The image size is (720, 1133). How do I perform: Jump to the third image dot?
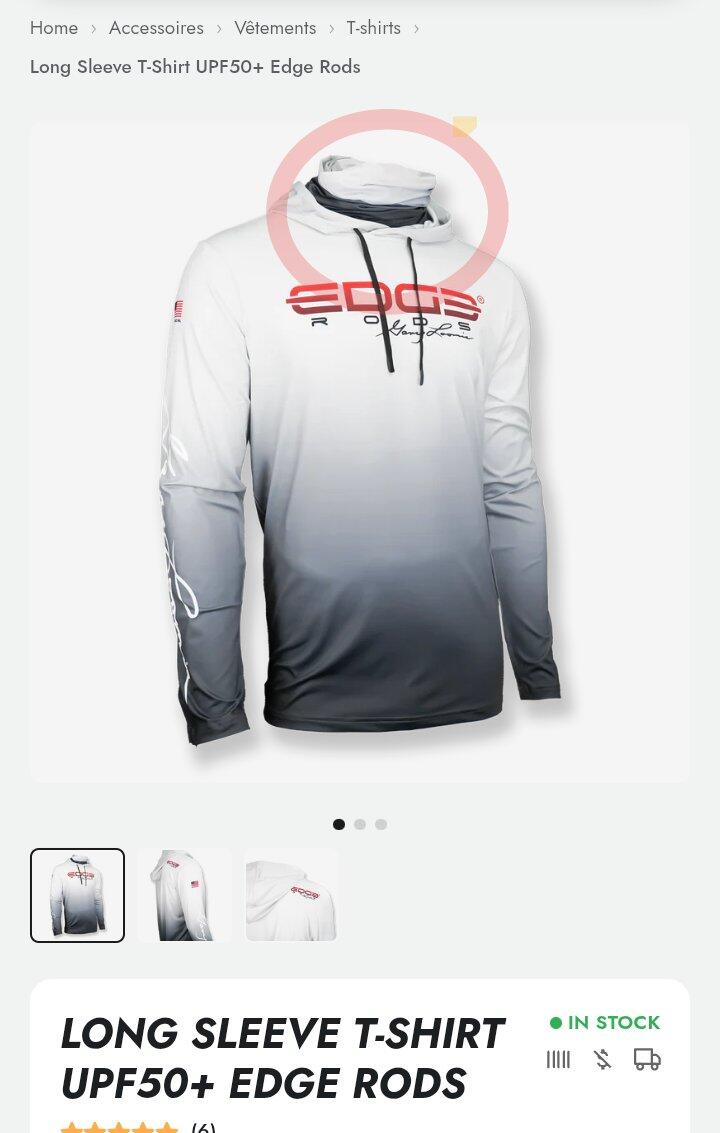point(381,824)
